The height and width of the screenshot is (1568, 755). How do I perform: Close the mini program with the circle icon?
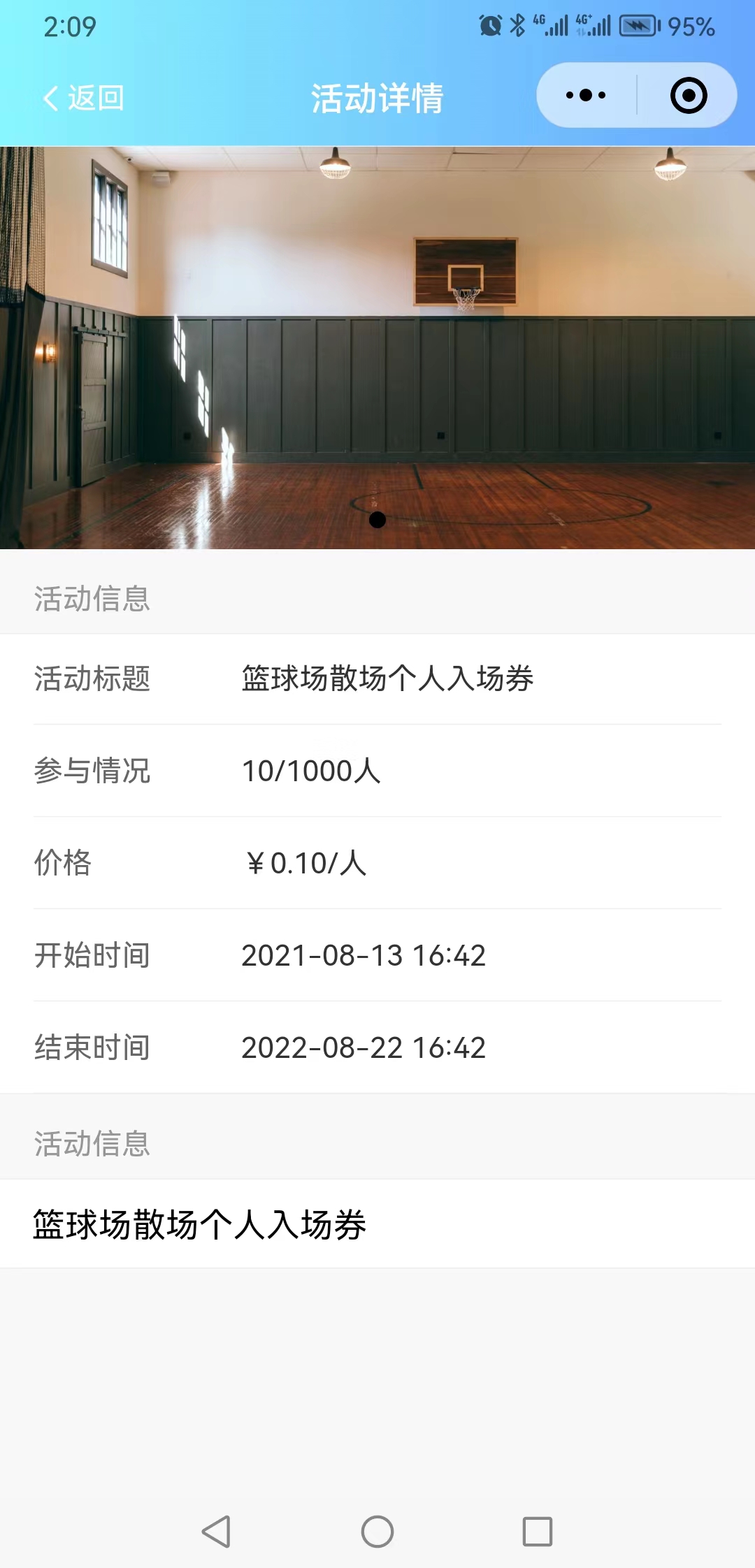pyautogui.click(x=689, y=95)
